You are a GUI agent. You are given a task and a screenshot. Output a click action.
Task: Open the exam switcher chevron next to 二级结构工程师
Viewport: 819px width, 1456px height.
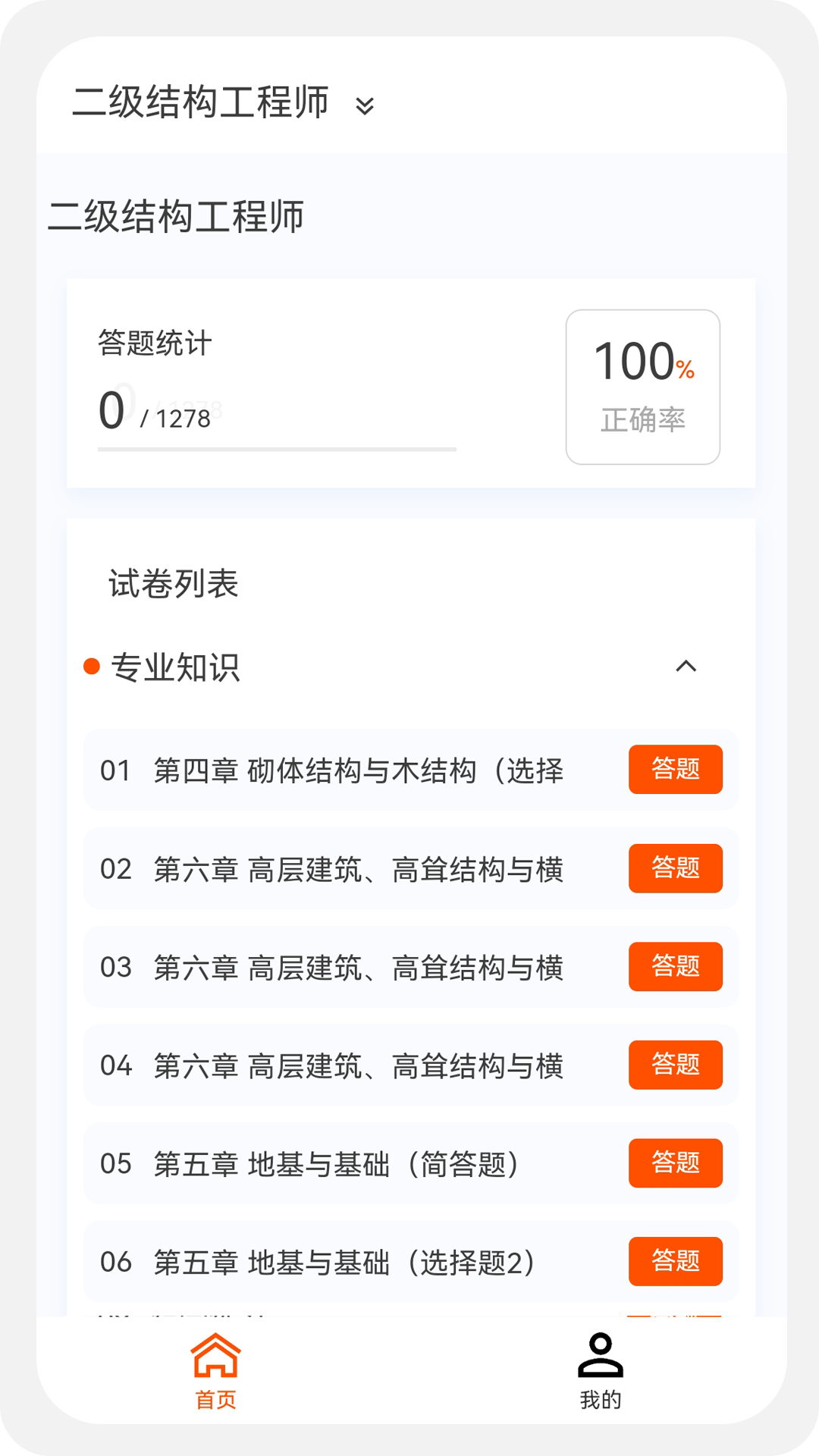(x=365, y=108)
